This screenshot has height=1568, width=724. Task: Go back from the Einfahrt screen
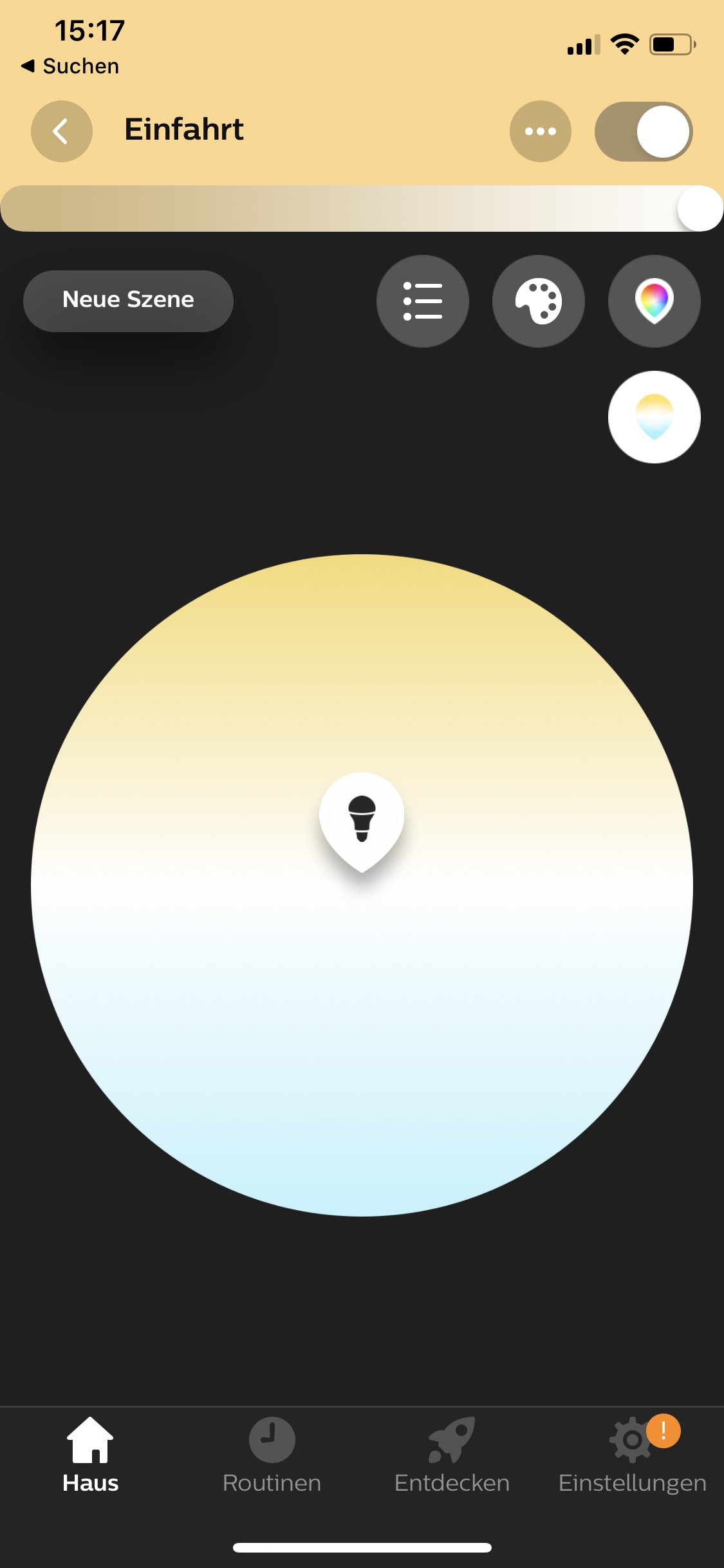62,131
